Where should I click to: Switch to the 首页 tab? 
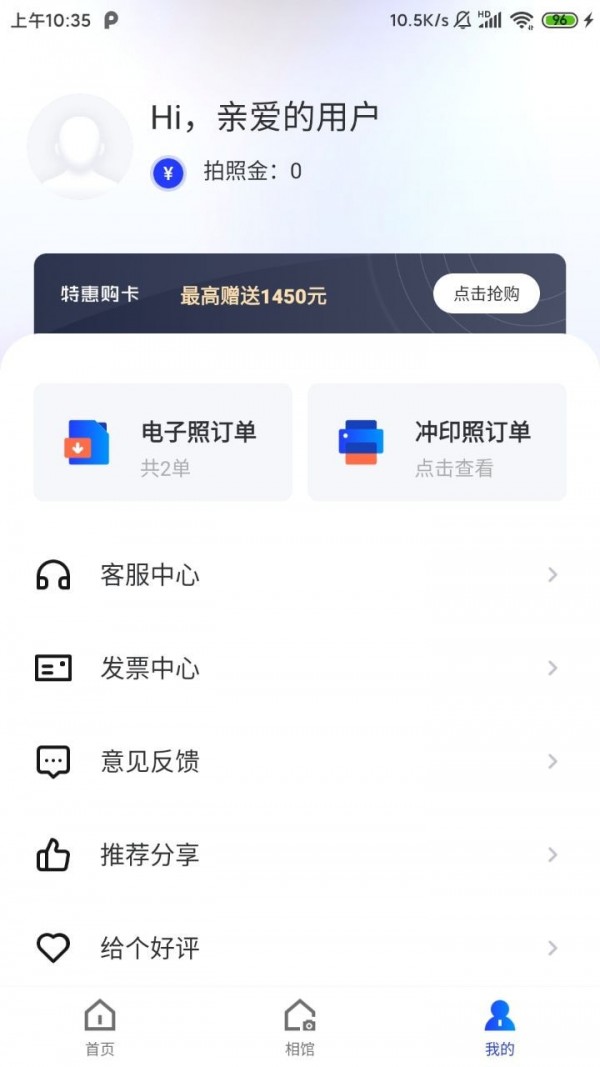[99, 1027]
